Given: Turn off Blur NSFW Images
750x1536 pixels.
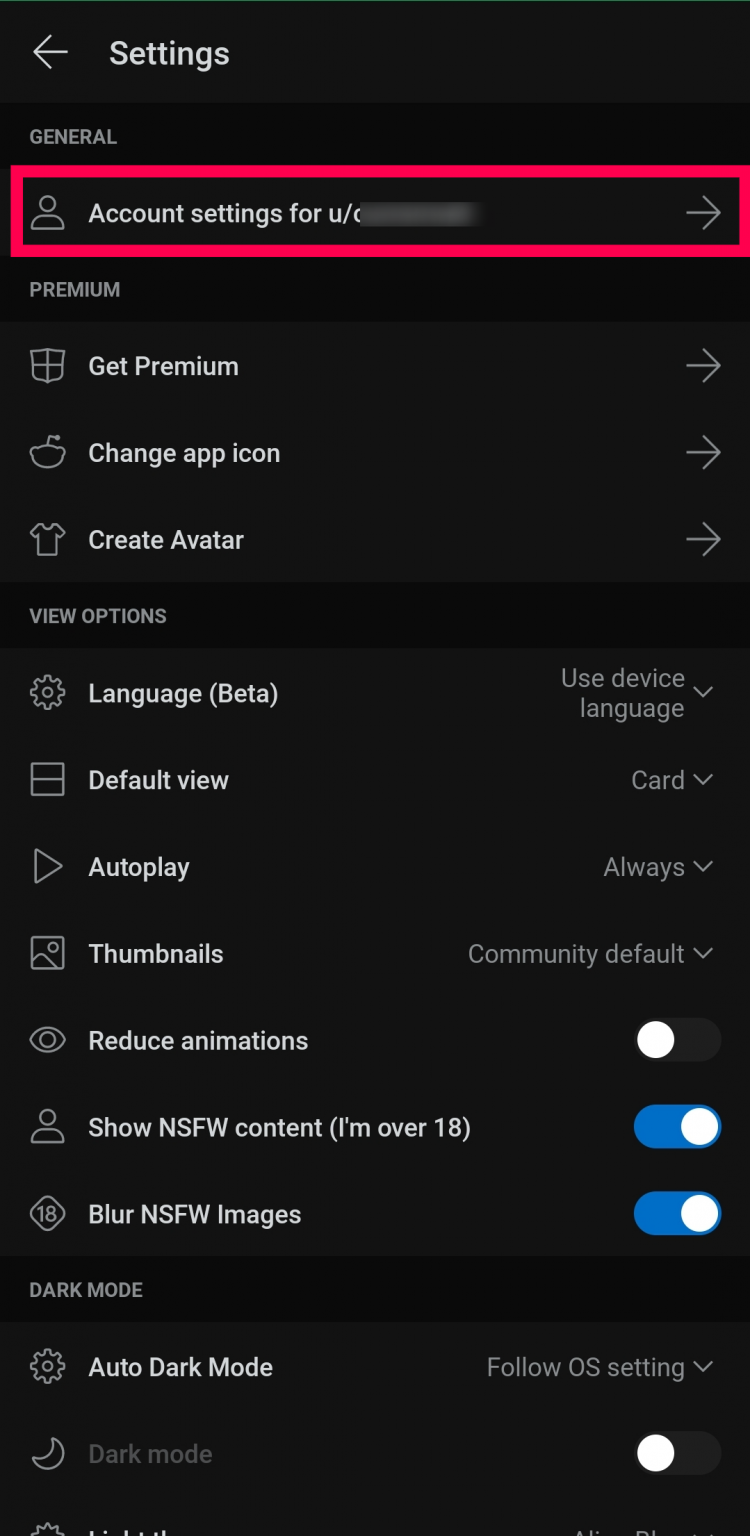Looking at the screenshot, I should 677,1213.
